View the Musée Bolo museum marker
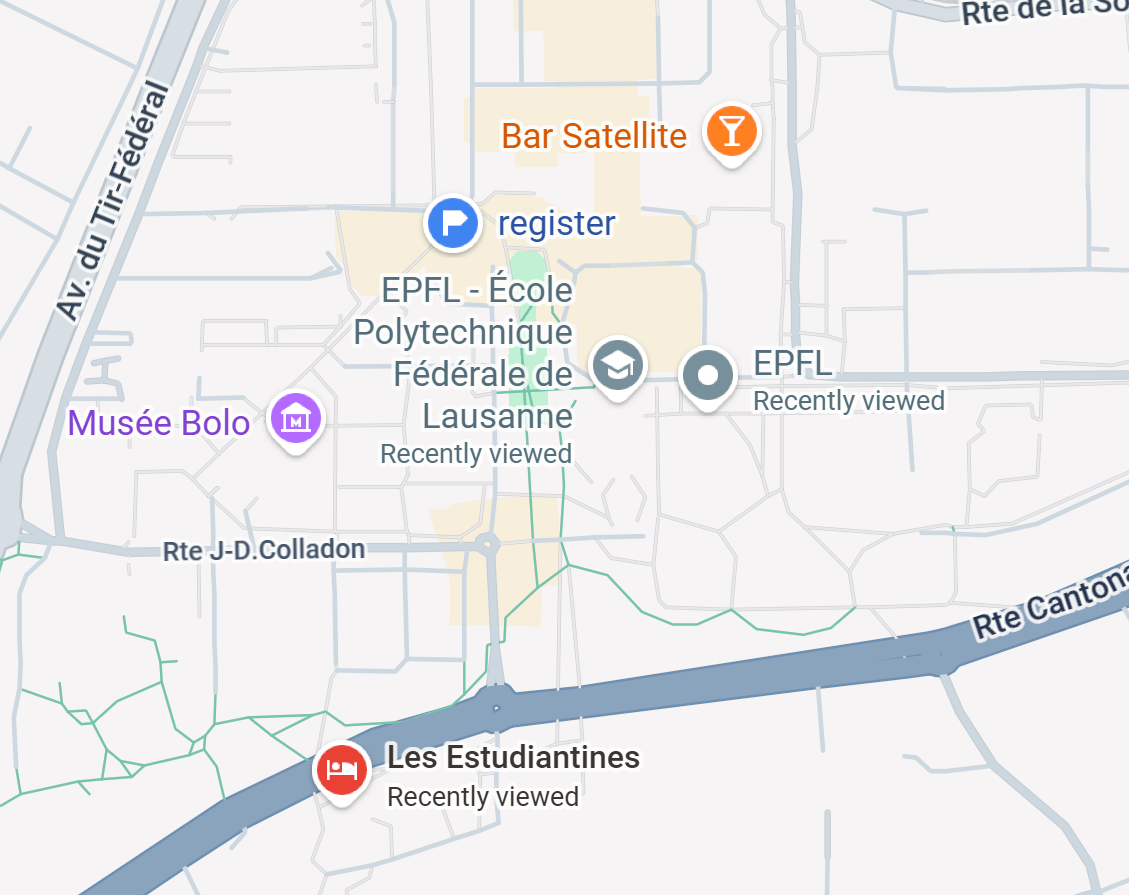Screen dimensions: 1129x895 297,420
